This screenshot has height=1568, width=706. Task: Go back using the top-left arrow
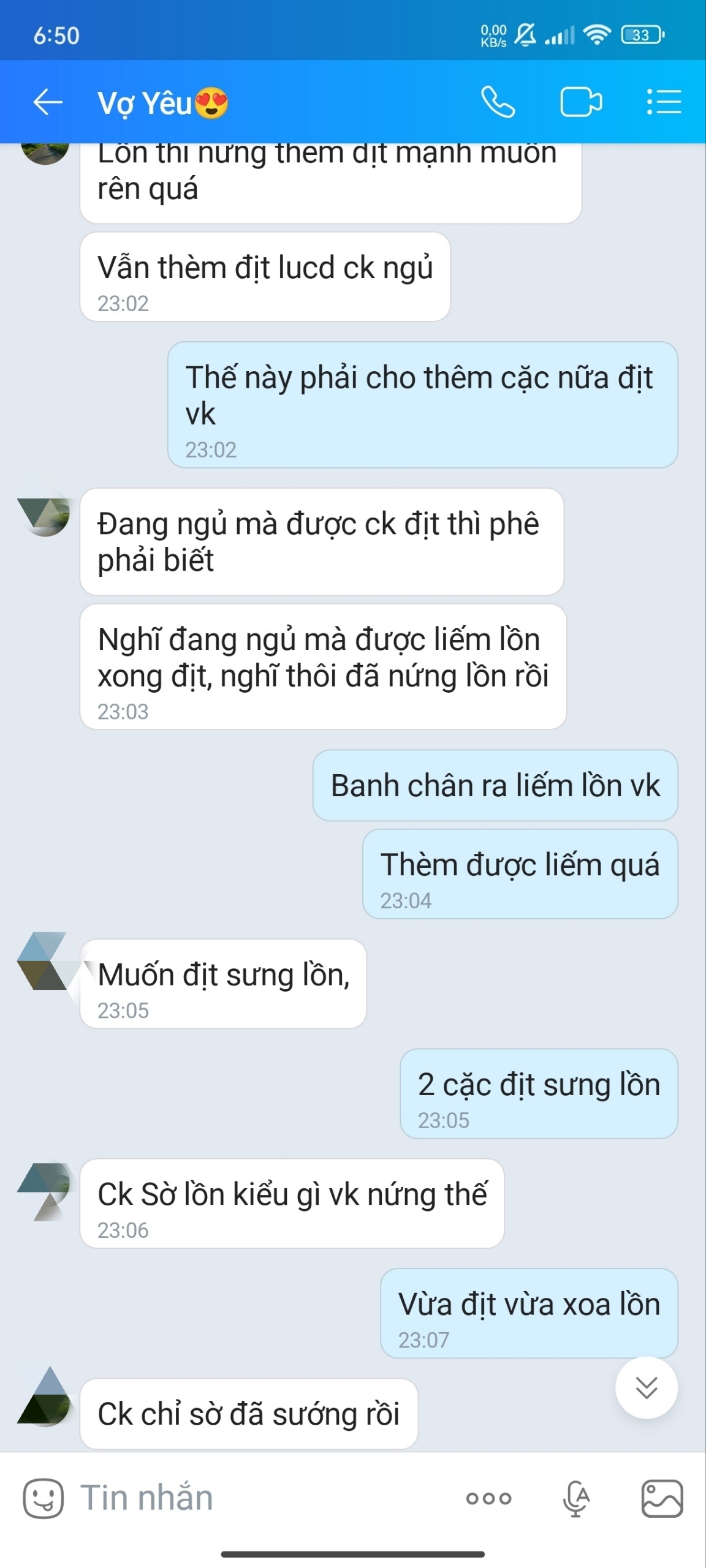coord(48,102)
